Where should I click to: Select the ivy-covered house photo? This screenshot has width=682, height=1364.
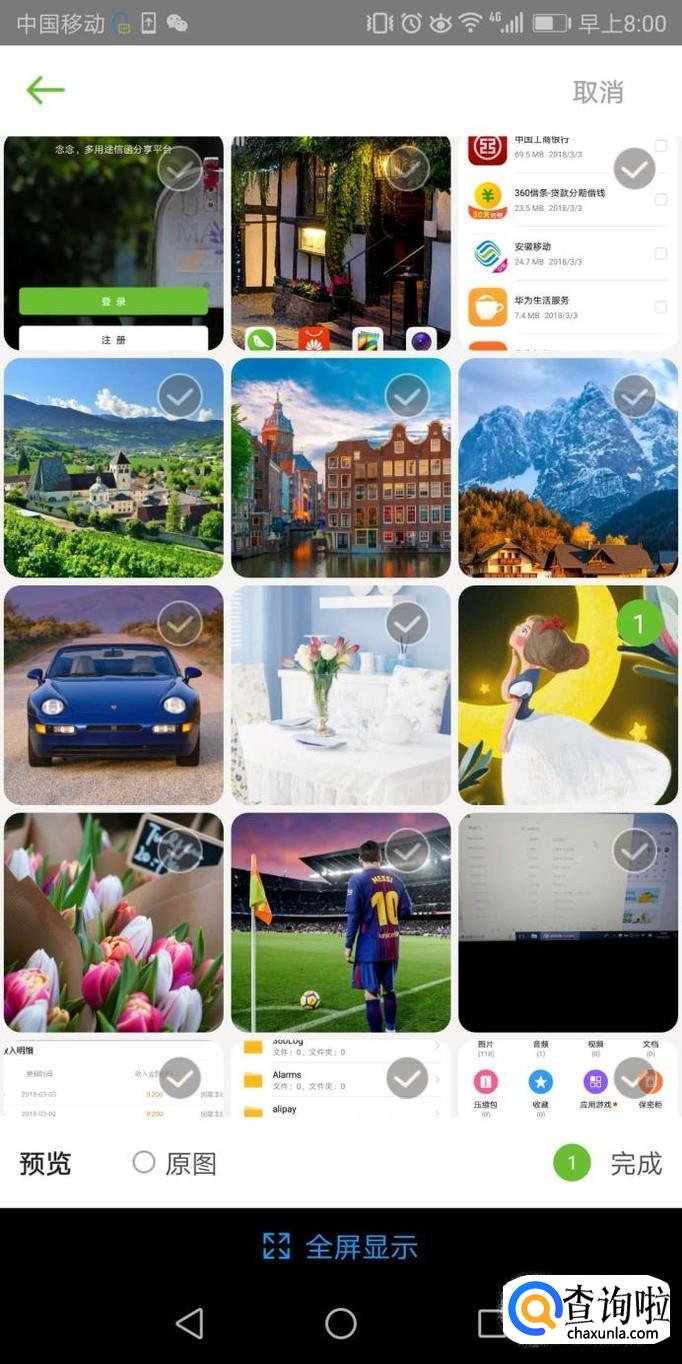point(407,170)
